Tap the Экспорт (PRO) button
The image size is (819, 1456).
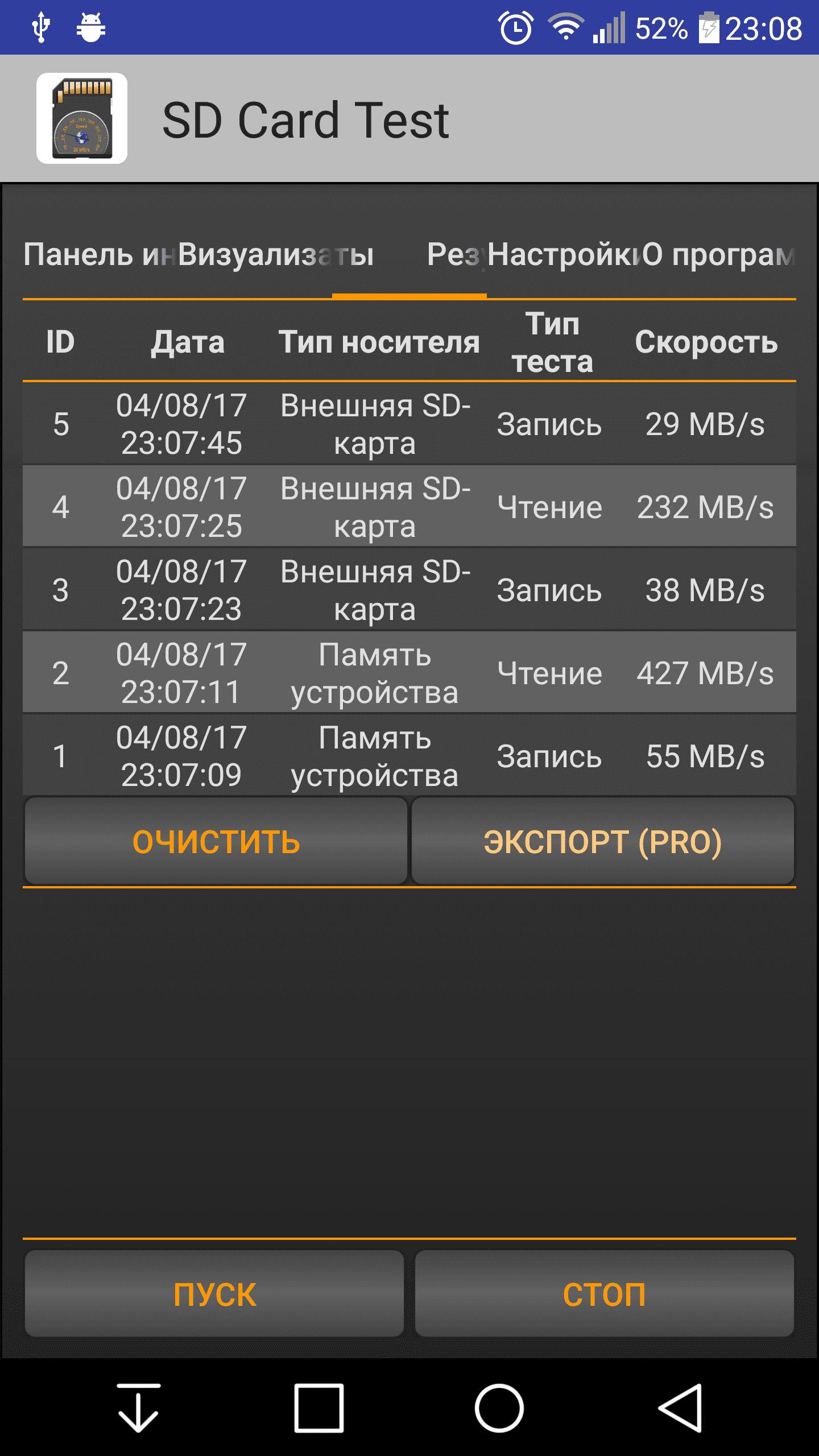tap(602, 841)
